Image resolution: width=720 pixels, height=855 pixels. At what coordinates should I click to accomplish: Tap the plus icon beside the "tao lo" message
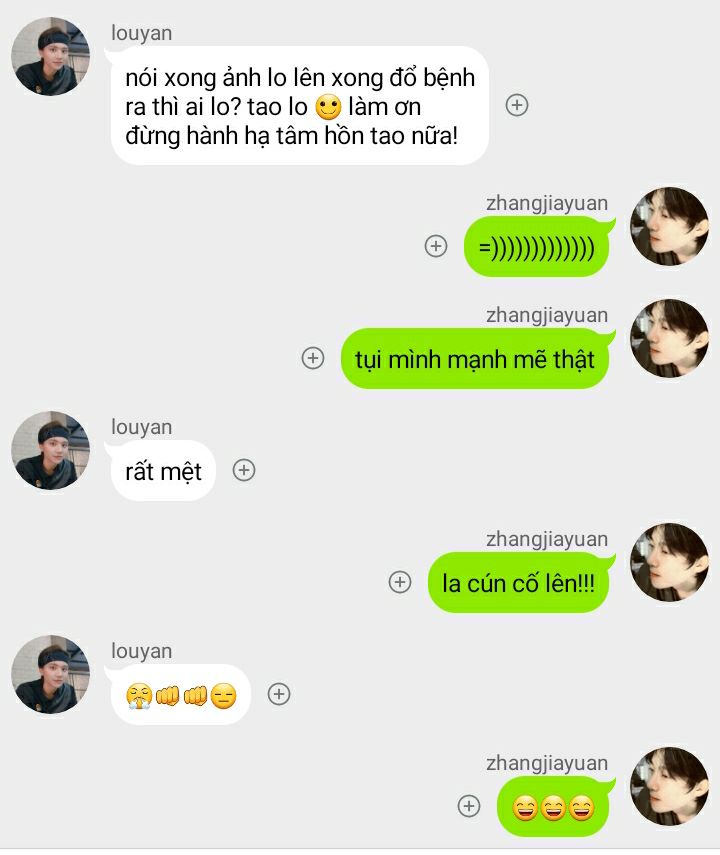pos(517,105)
